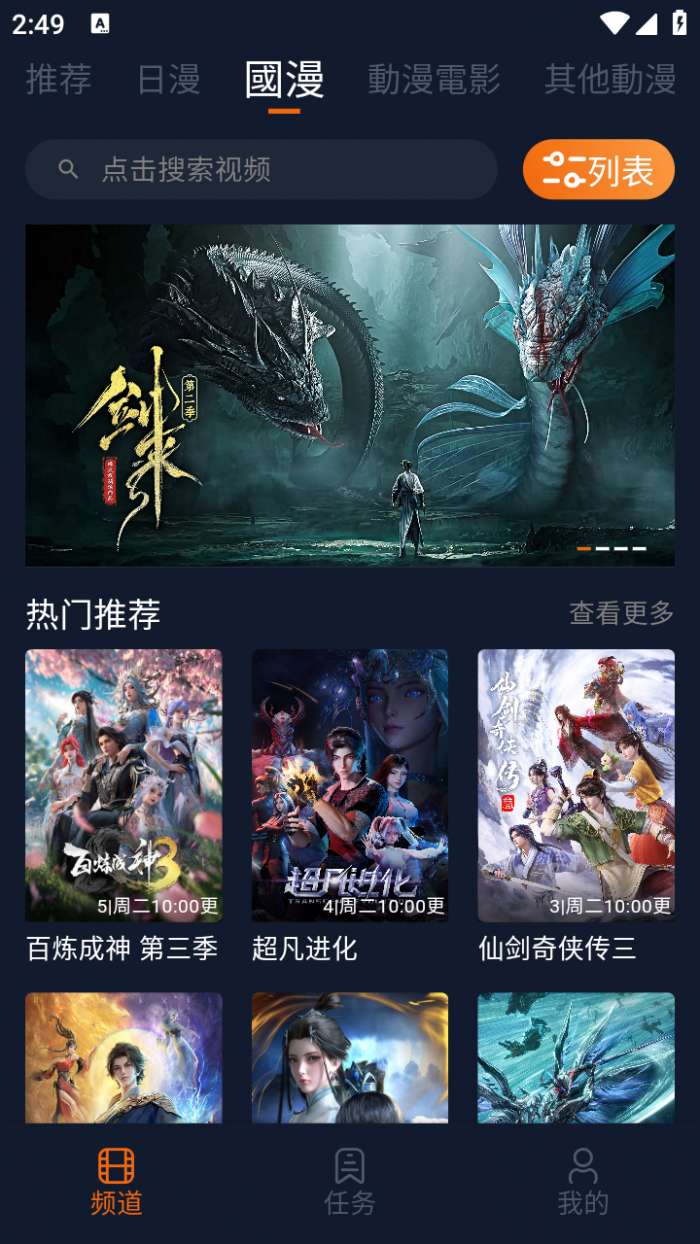Switch to the 推荐 tab
Screen dimensions: 700x1244
tap(58, 80)
